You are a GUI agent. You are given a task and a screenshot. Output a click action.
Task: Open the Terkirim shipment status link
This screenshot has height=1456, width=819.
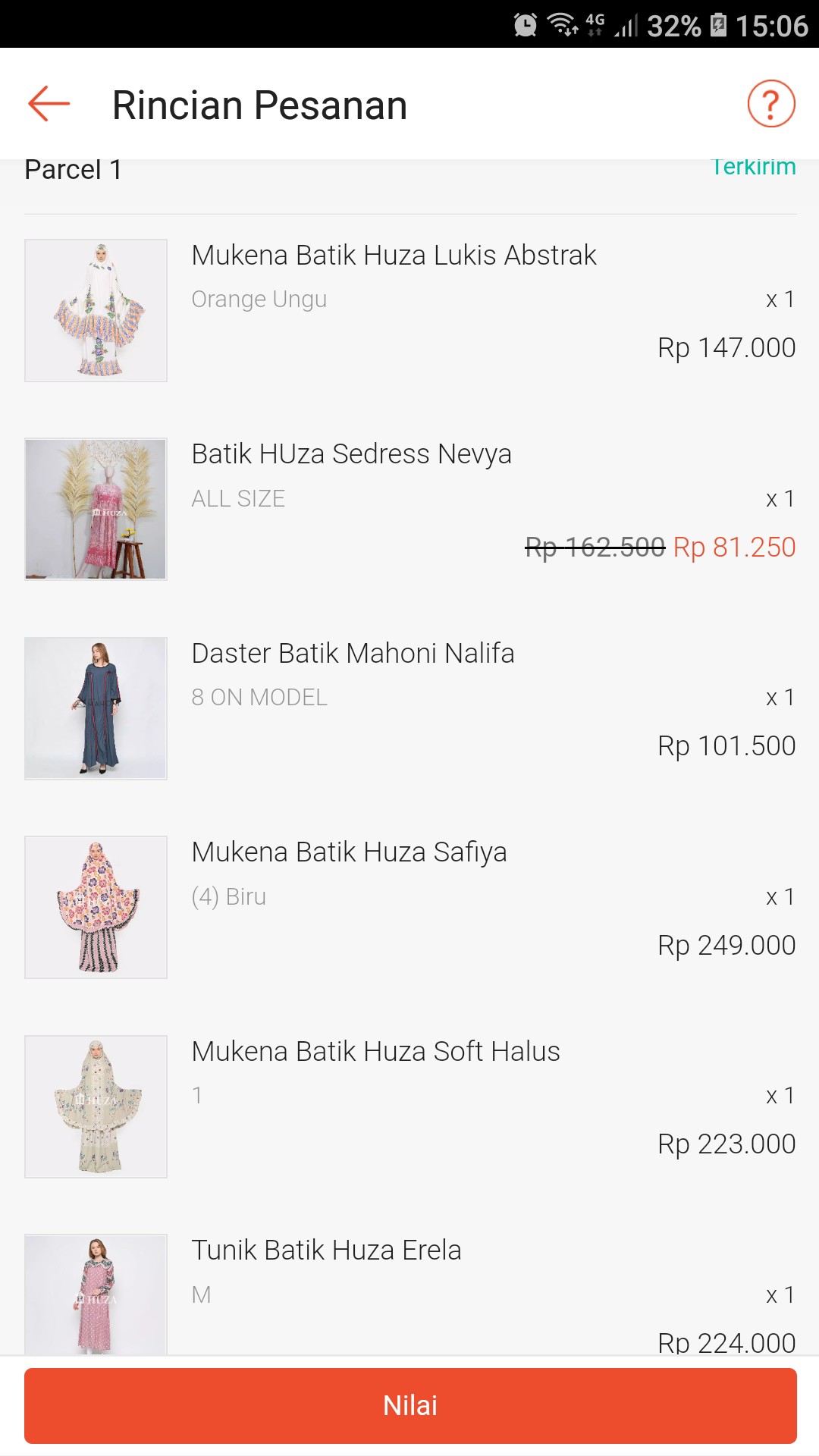pos(754,168)
